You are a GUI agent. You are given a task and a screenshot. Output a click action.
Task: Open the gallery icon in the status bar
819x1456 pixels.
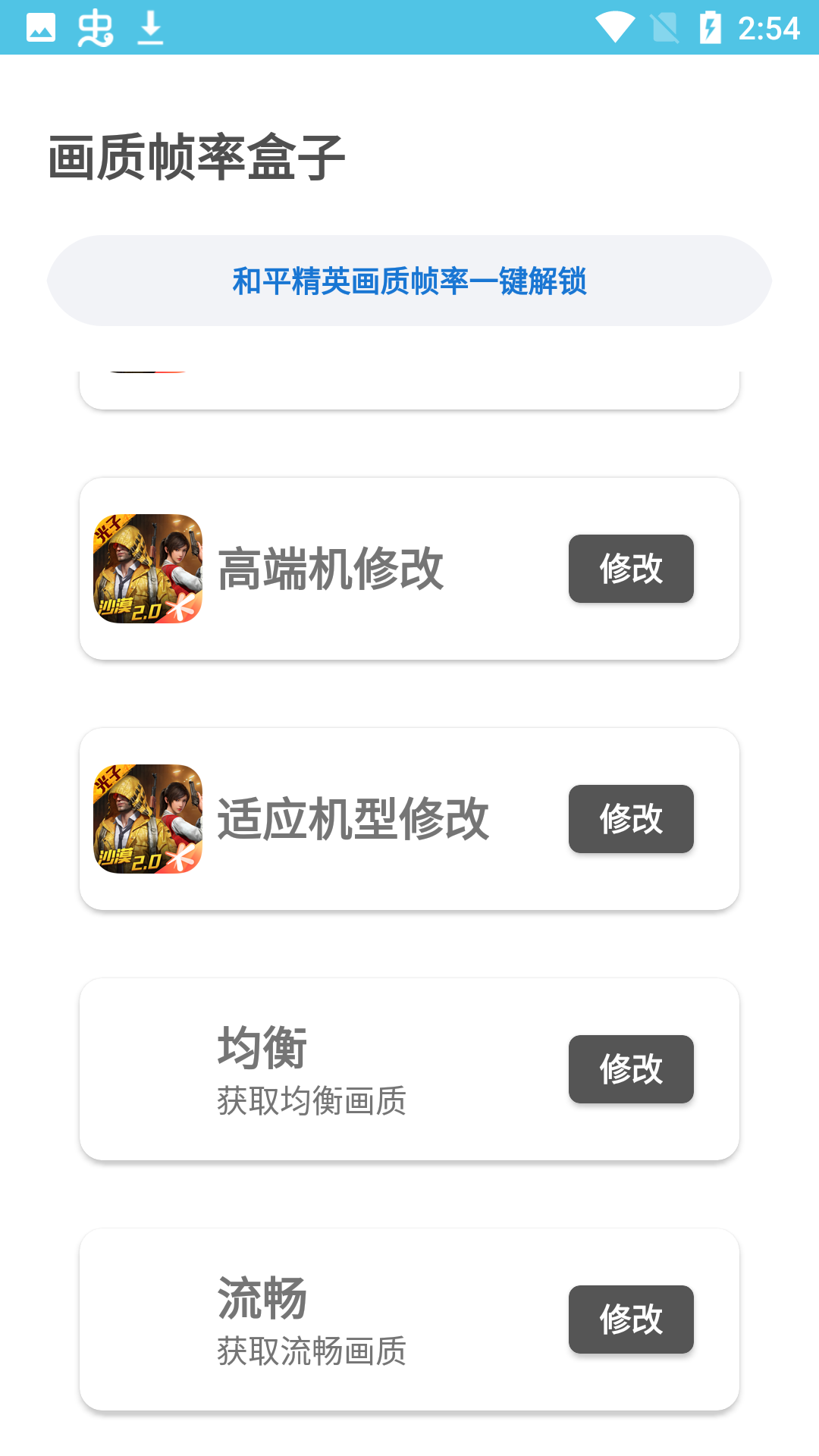click(x=41, y=29)
